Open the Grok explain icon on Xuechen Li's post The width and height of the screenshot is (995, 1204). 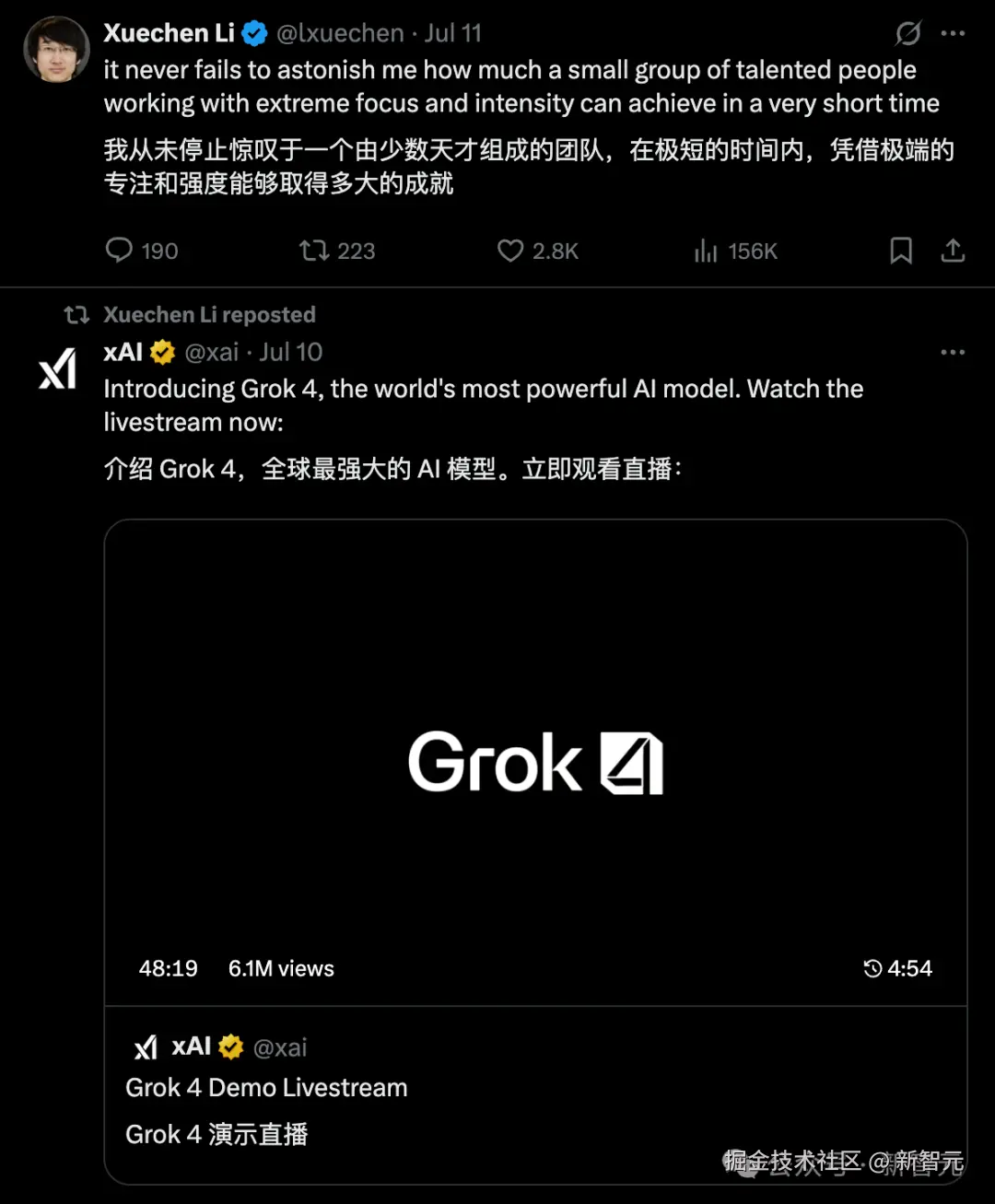[x=907, y=34]
